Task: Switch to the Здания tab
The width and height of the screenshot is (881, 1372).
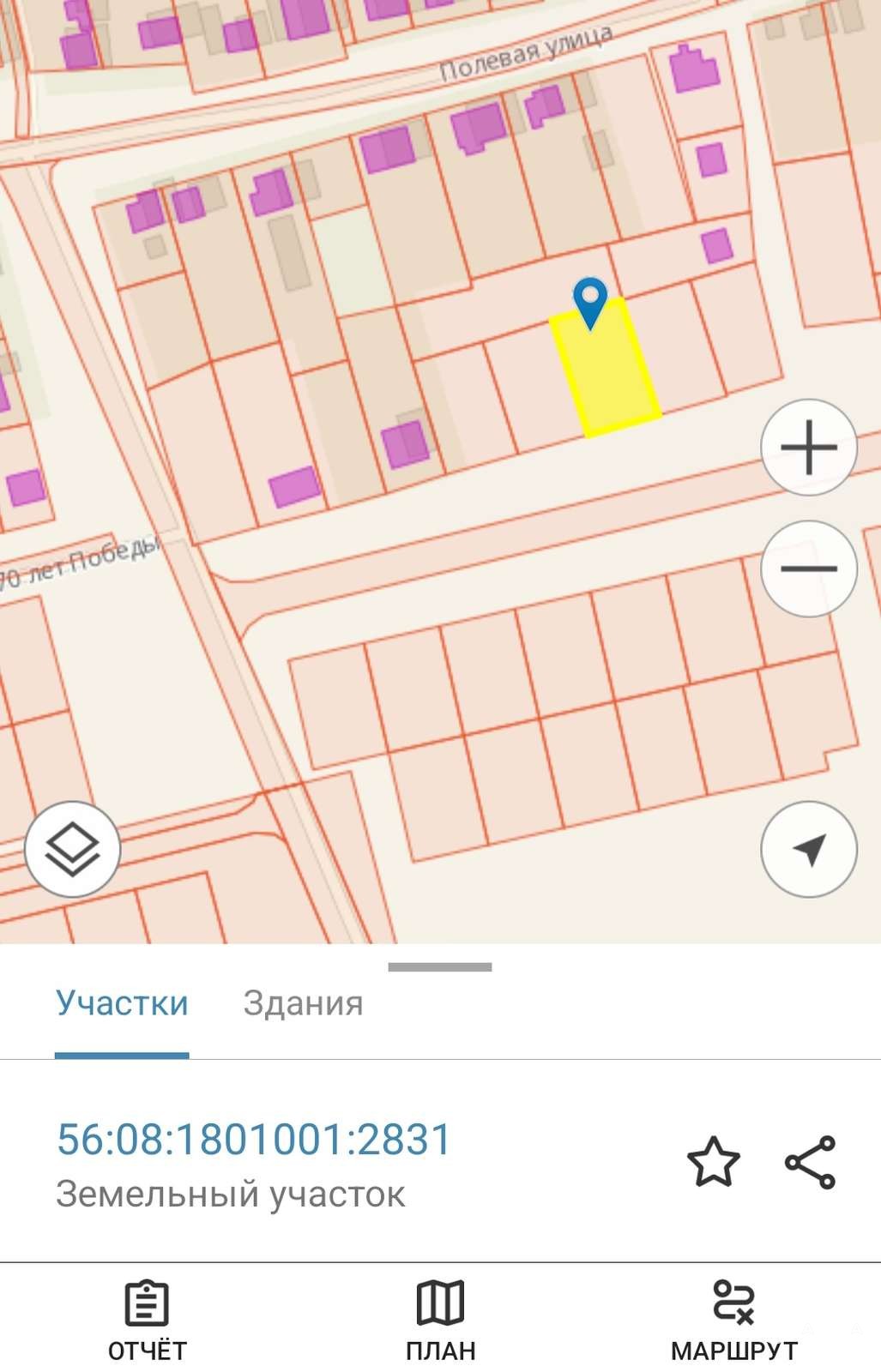Action: tap(303, 1003)
